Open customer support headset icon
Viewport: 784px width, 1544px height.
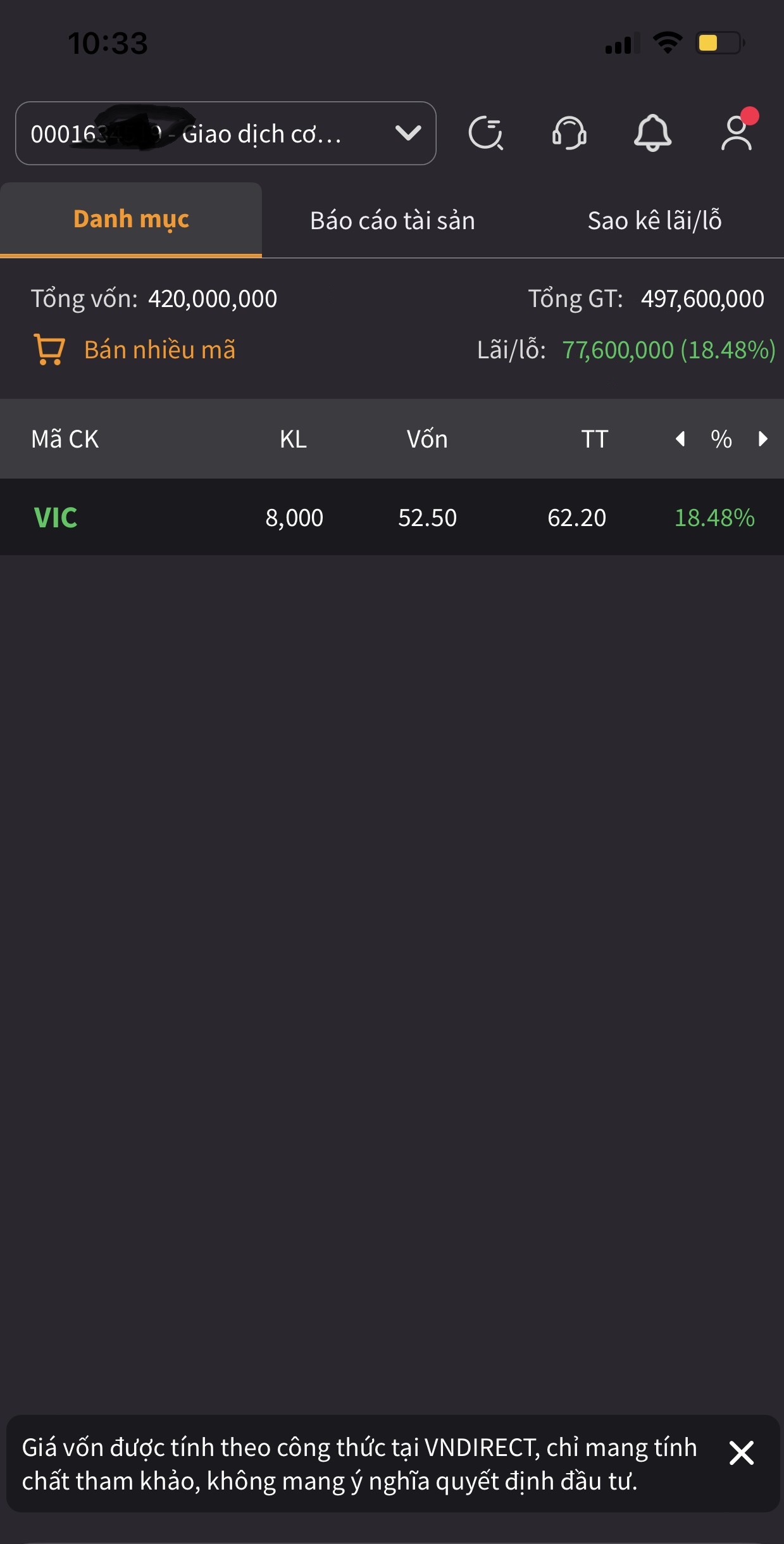(569, 133)
